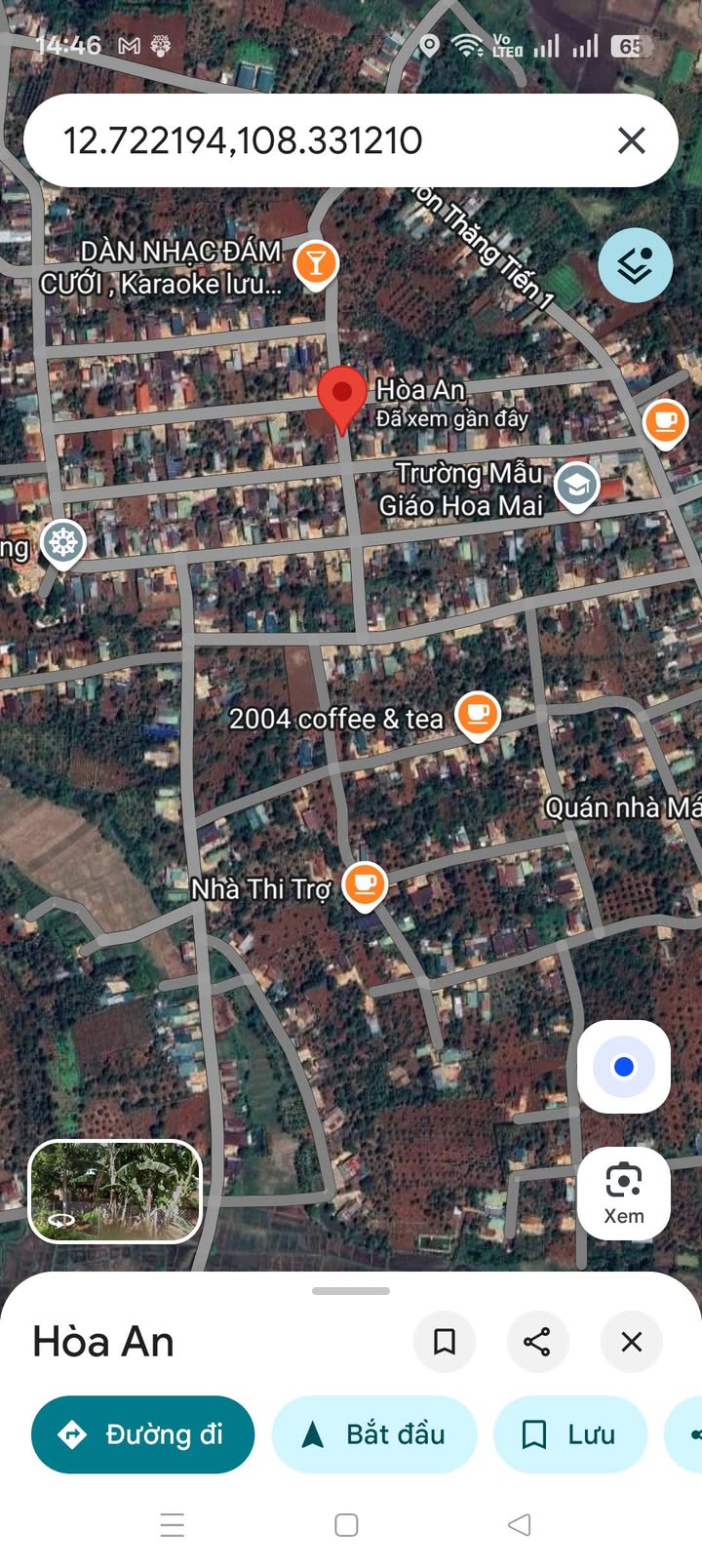702x1568 pixels.
Task: Get directions with Đường đi
Action: pos(142,1434)
